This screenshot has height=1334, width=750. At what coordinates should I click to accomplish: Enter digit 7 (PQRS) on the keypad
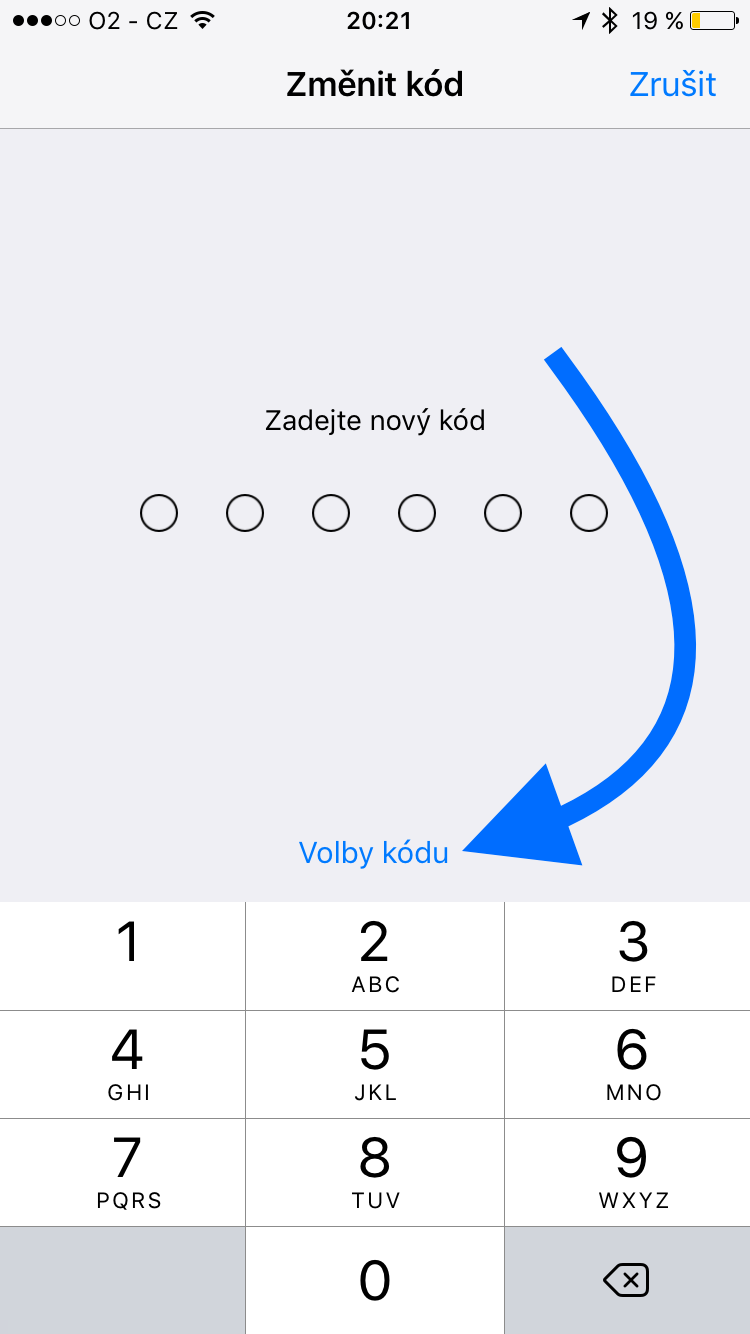[124, 1172]
